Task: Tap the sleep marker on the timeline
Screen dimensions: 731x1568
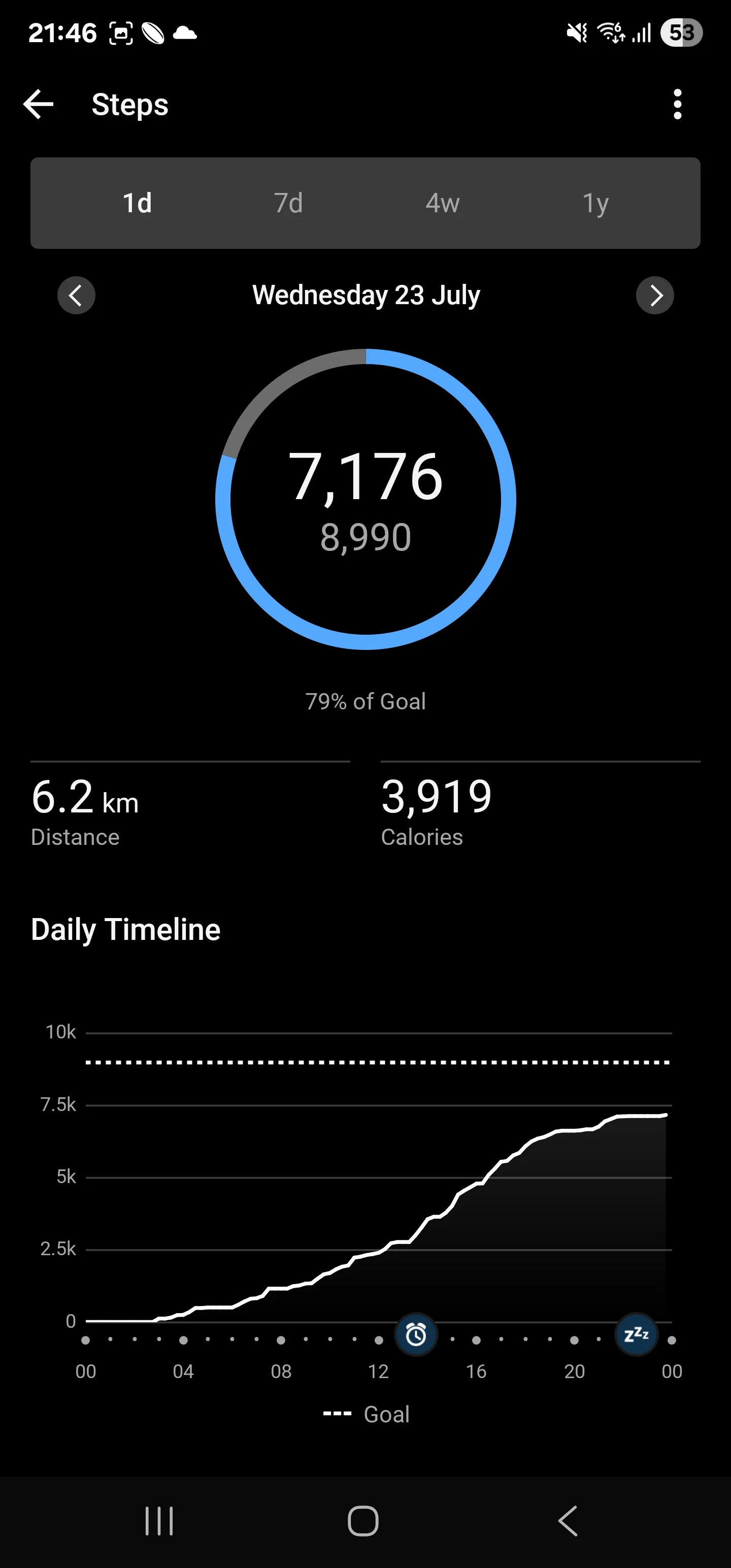Action: click(637, 1335)
